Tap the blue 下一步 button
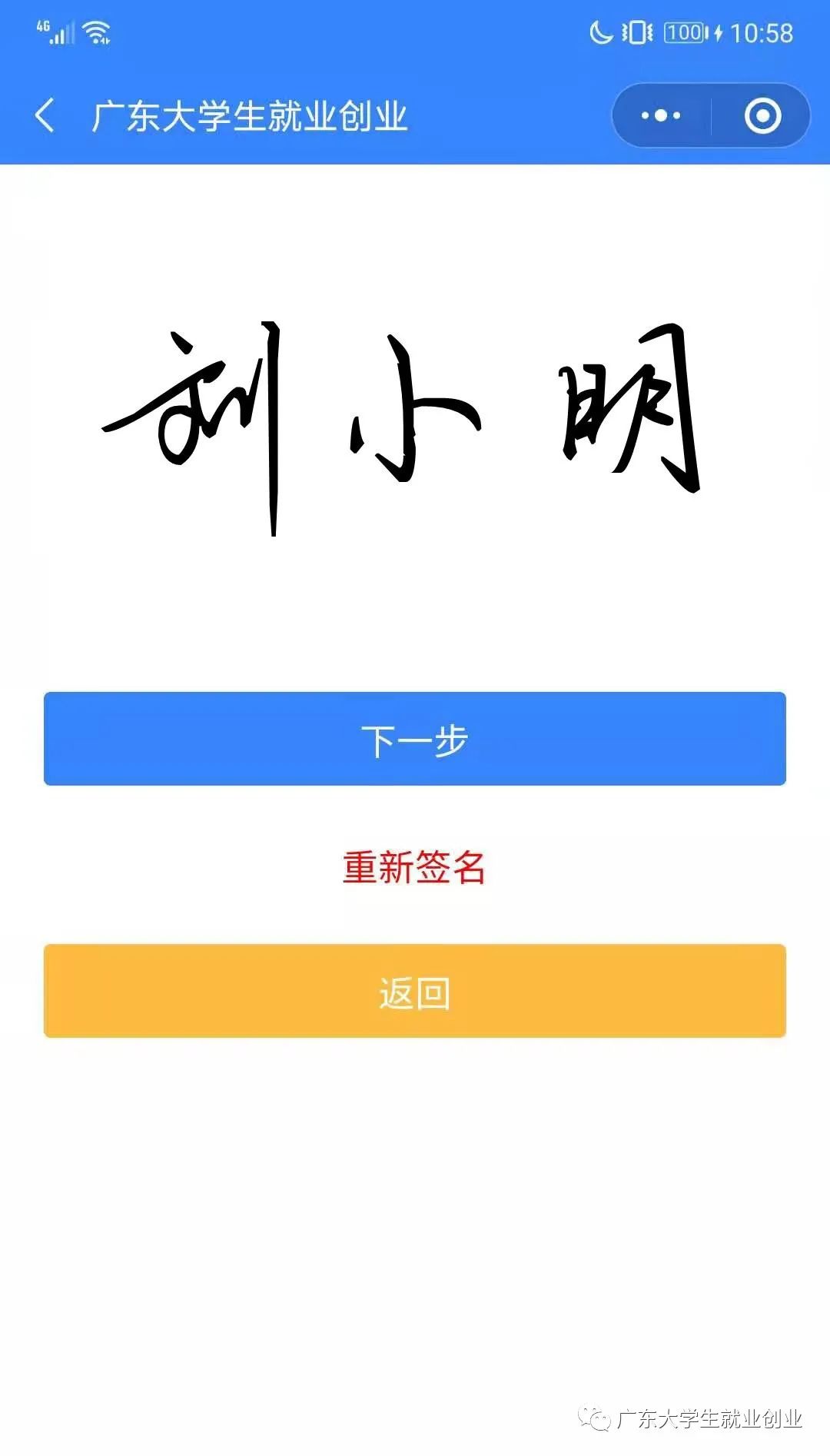The height and width of the screenshot is (1456, 830). pos(415,739)
